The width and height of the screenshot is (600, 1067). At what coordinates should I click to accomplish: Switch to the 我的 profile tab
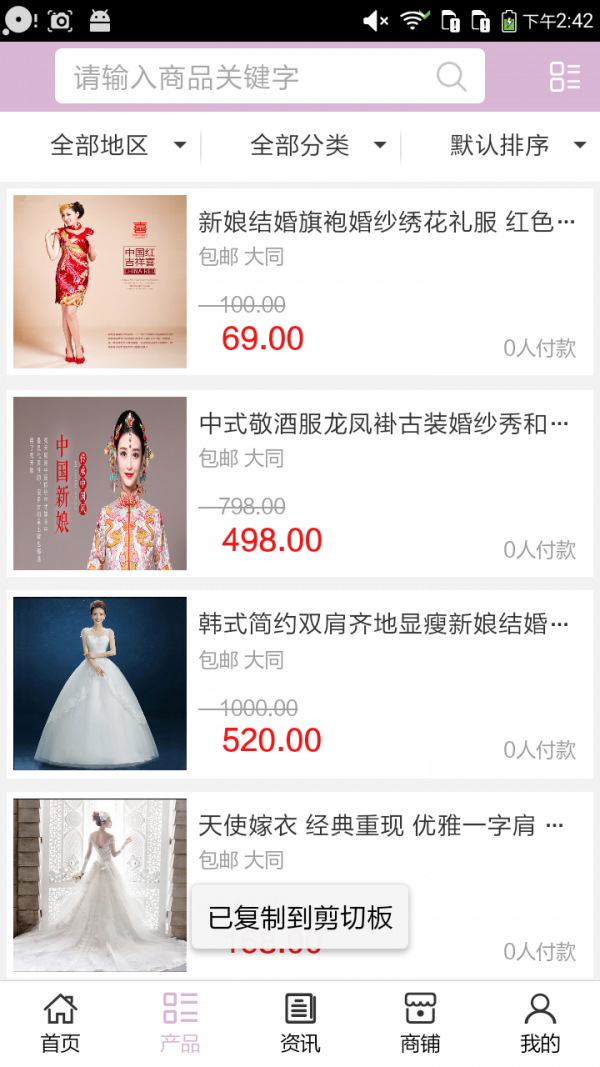540,1023
